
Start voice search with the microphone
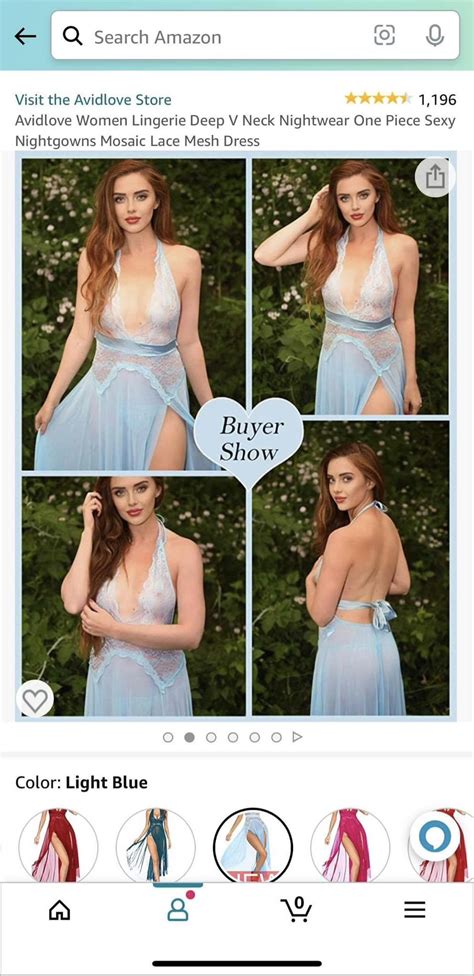[435, 36]
